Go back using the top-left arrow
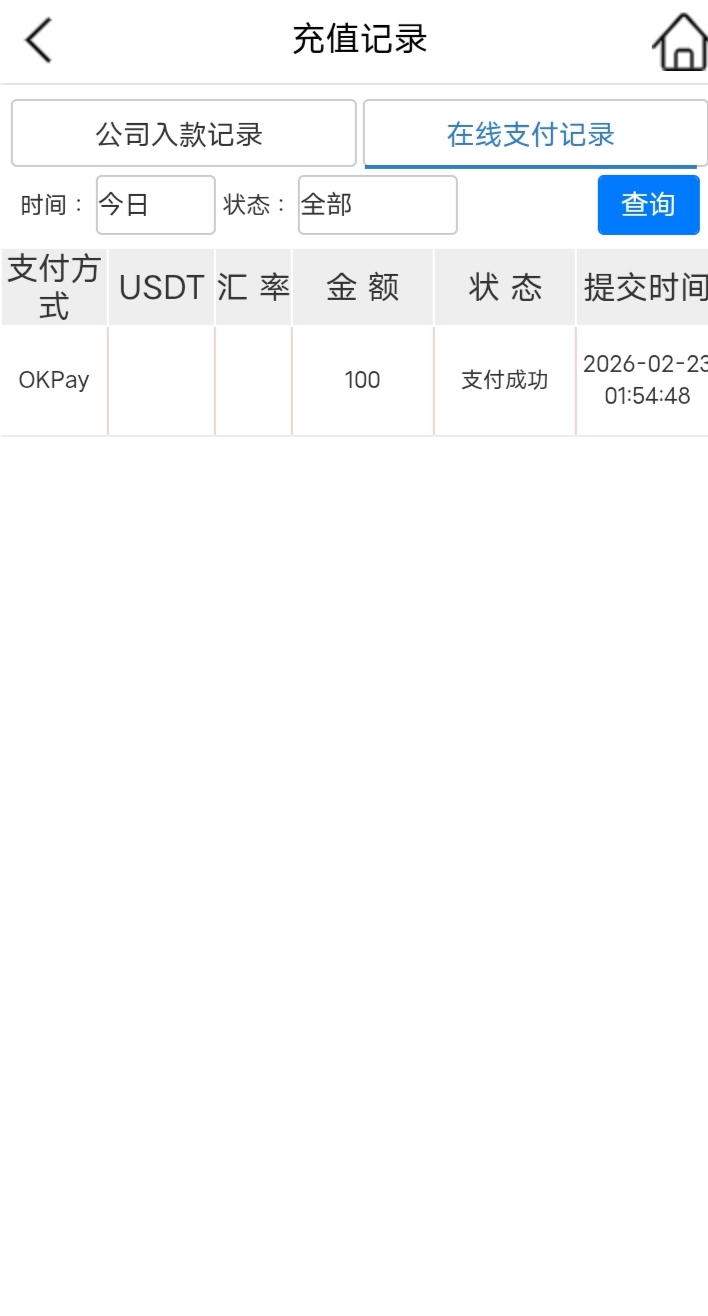This screenshot has width=708, height=1316. [39, 41]
